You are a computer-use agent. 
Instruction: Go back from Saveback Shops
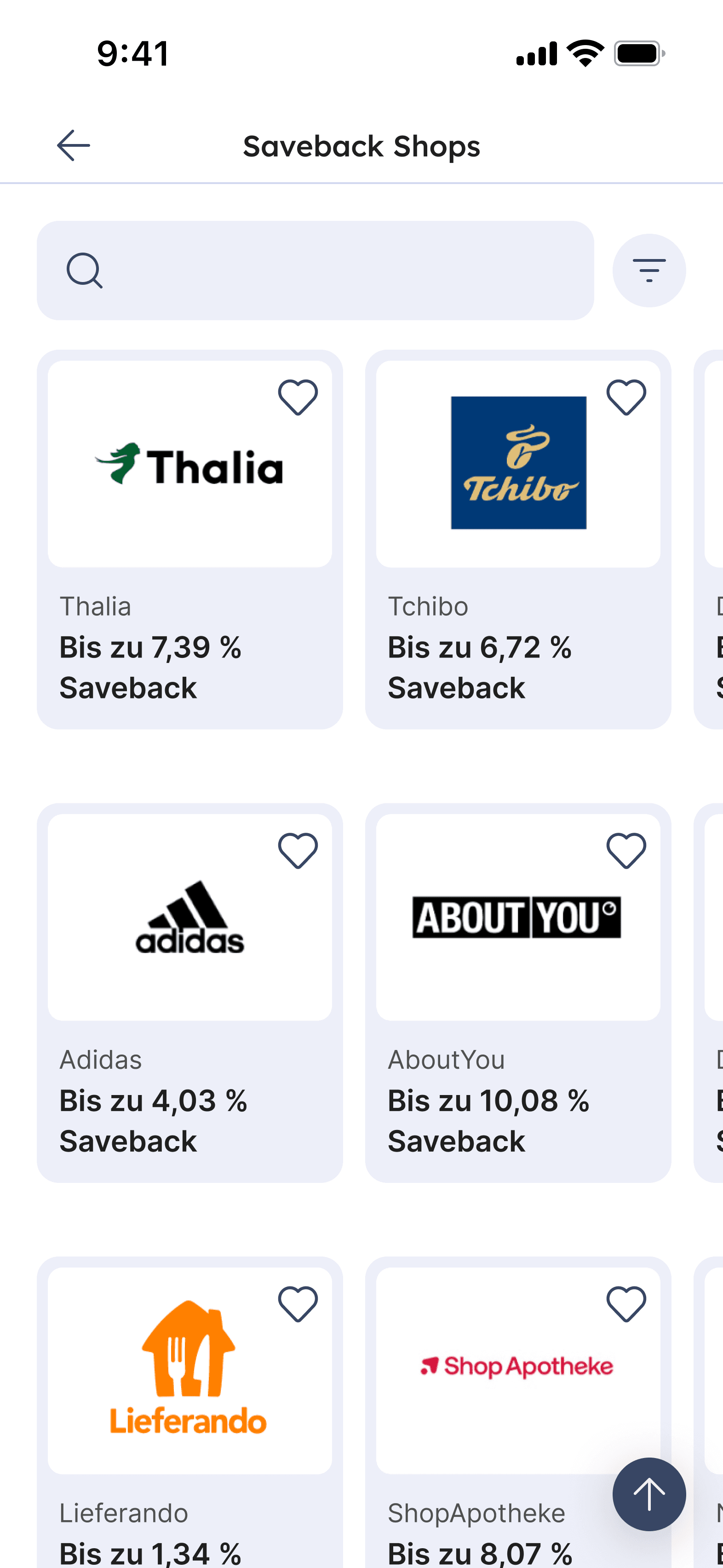pyautogui.click(x=74, y=145)
